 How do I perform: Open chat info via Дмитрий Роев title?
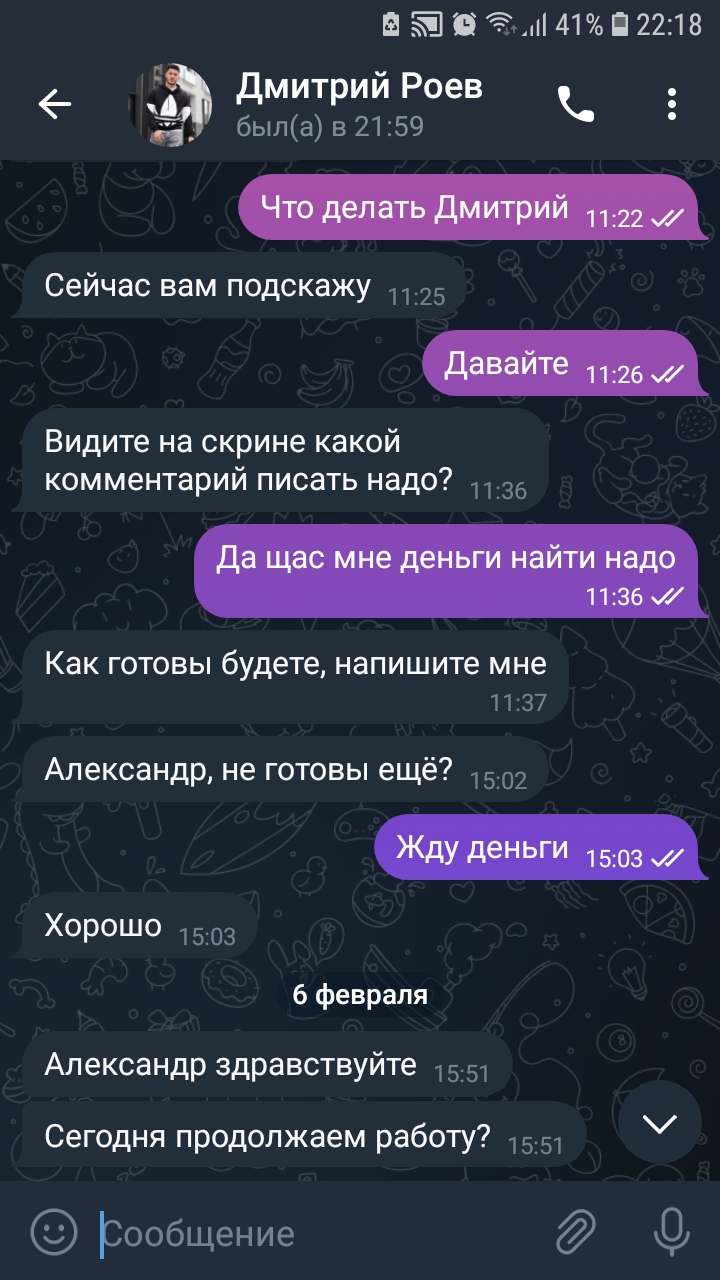click(359, 87)
